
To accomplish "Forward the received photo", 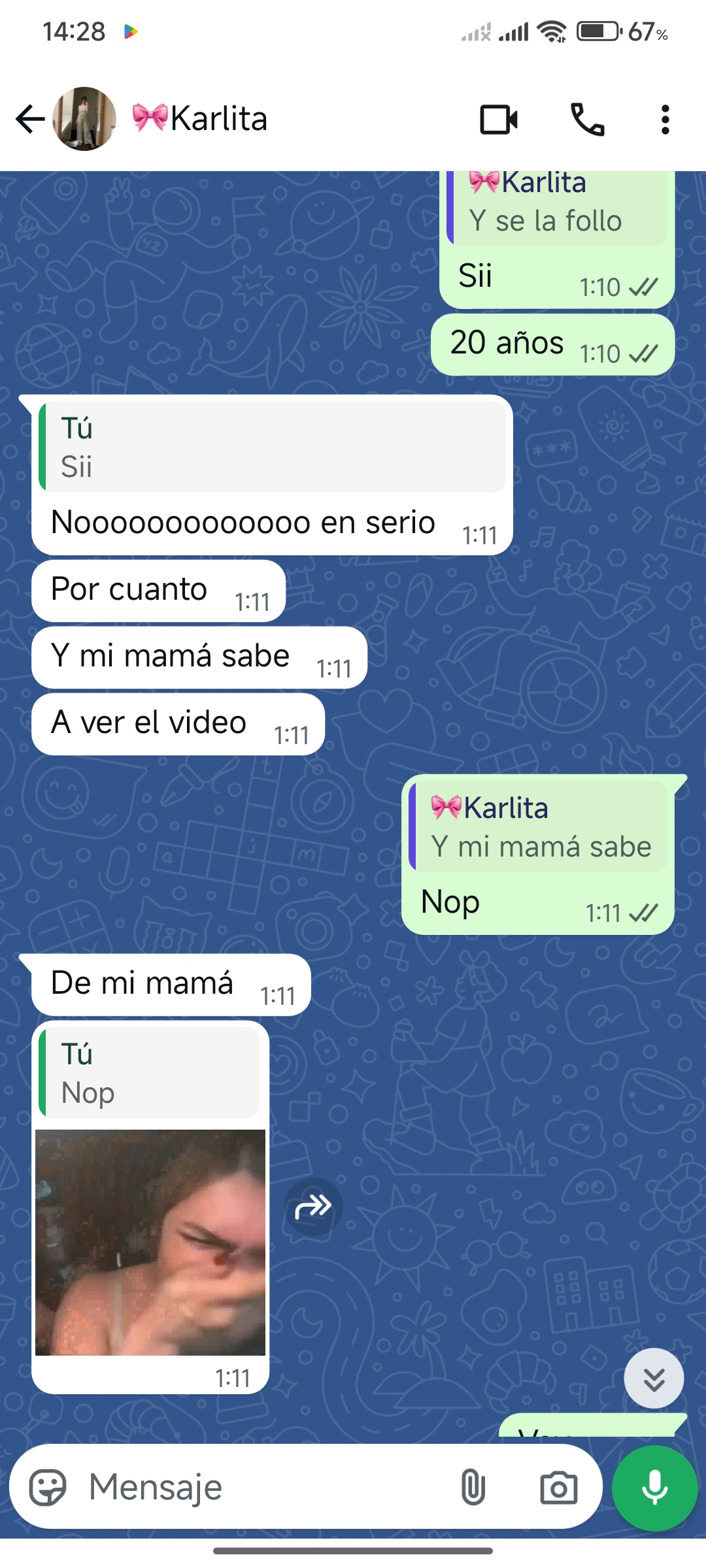I will (314, 1207).
